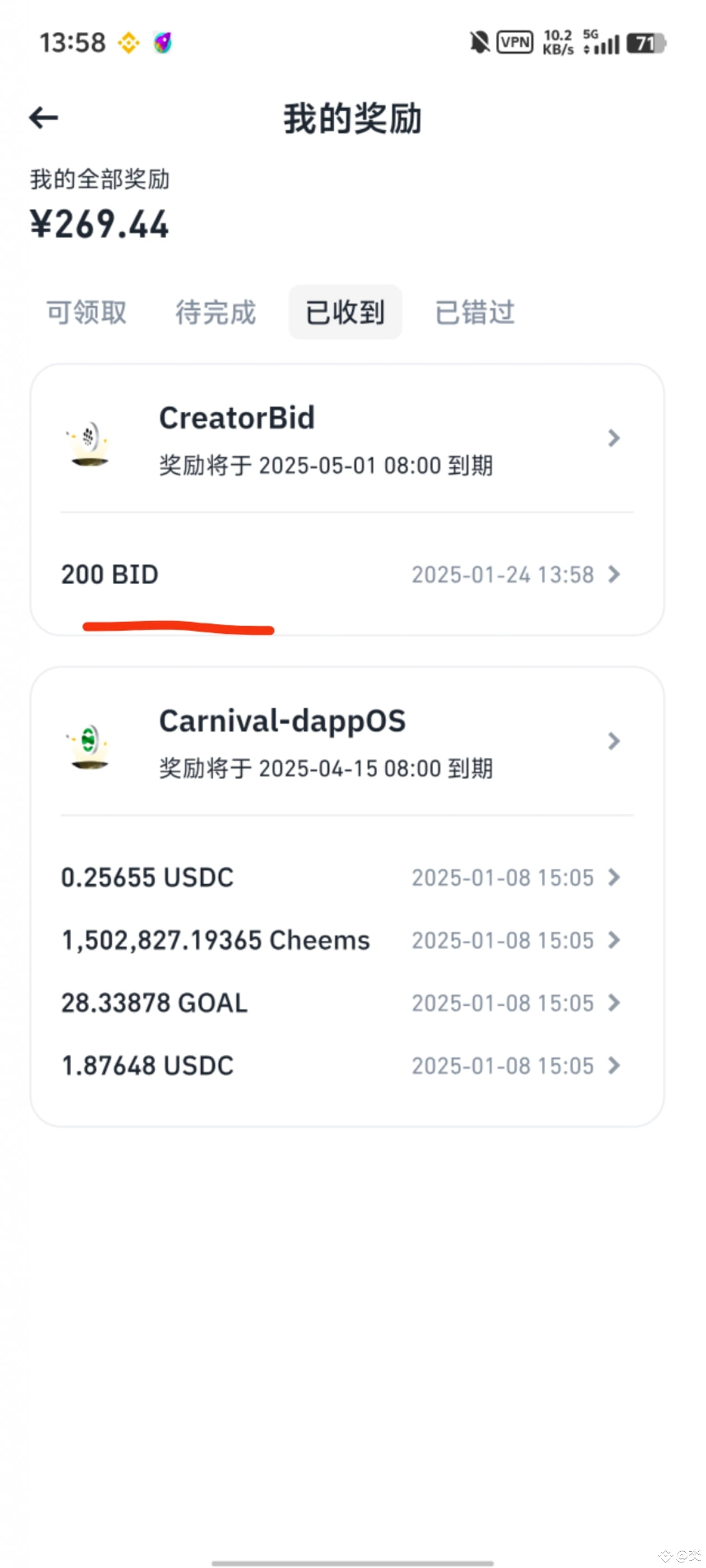Open the 200 BID reward details
Viewport: 706px width, 1568px height.
pos(347,575)
